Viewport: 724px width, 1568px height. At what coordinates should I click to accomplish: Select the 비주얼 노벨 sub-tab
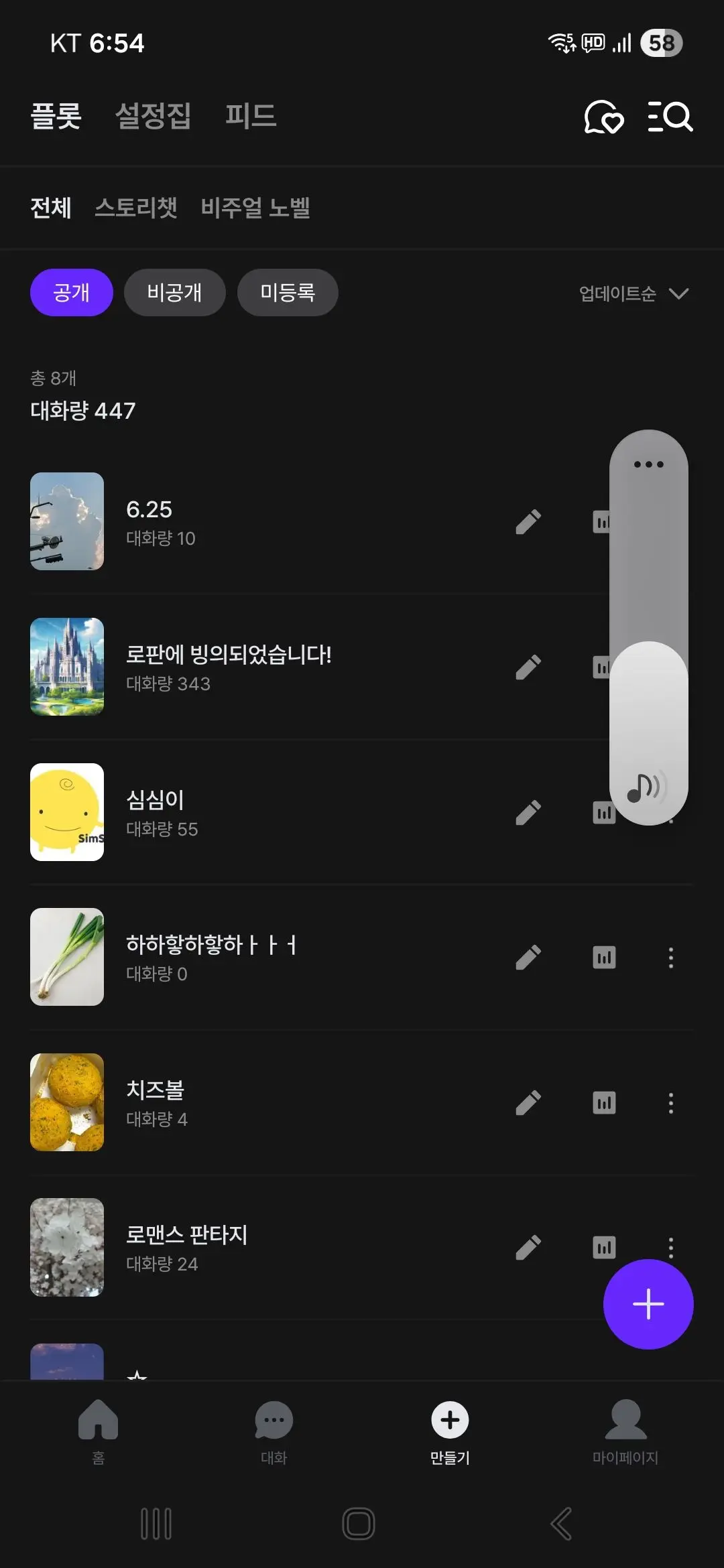click(255, 208)
